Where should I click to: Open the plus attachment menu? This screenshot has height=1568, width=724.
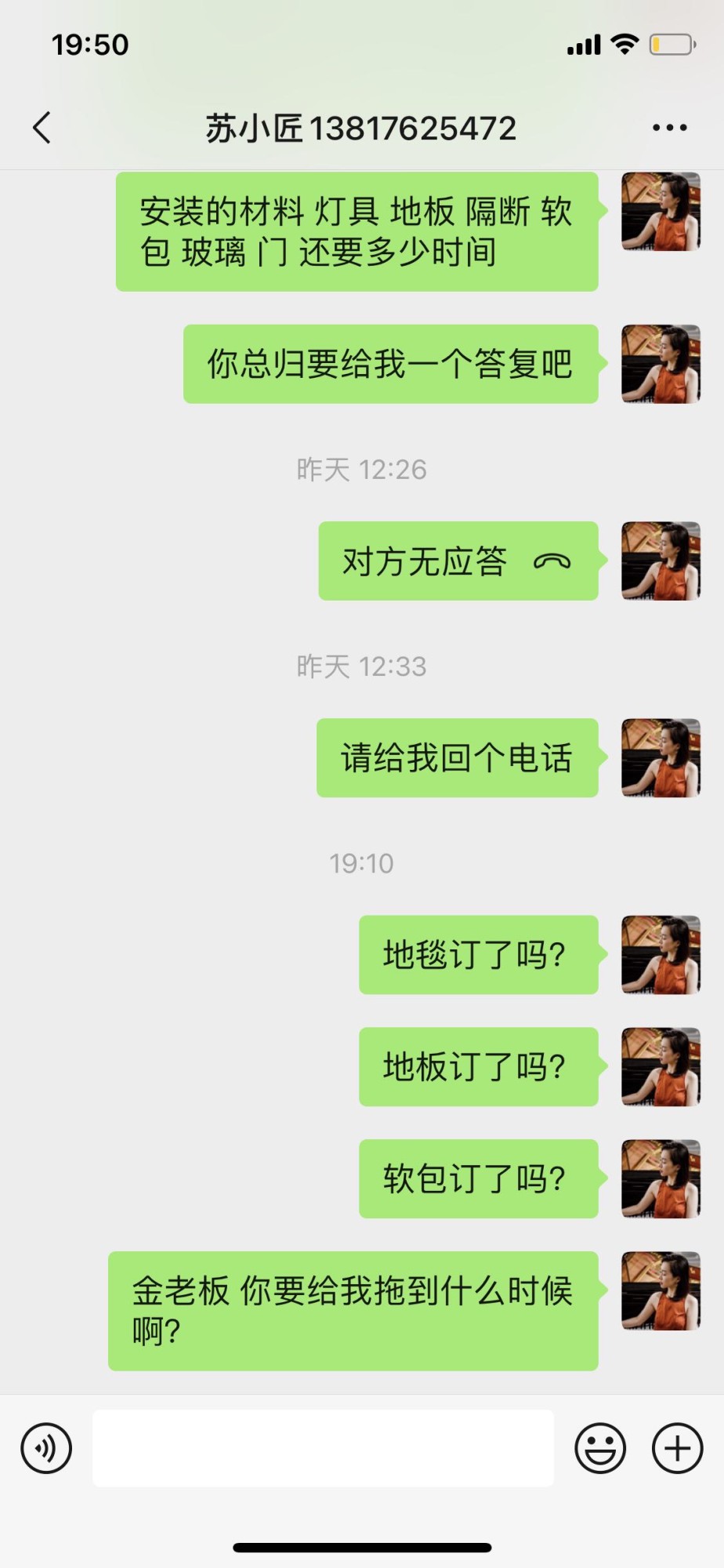click(677, 1448)
